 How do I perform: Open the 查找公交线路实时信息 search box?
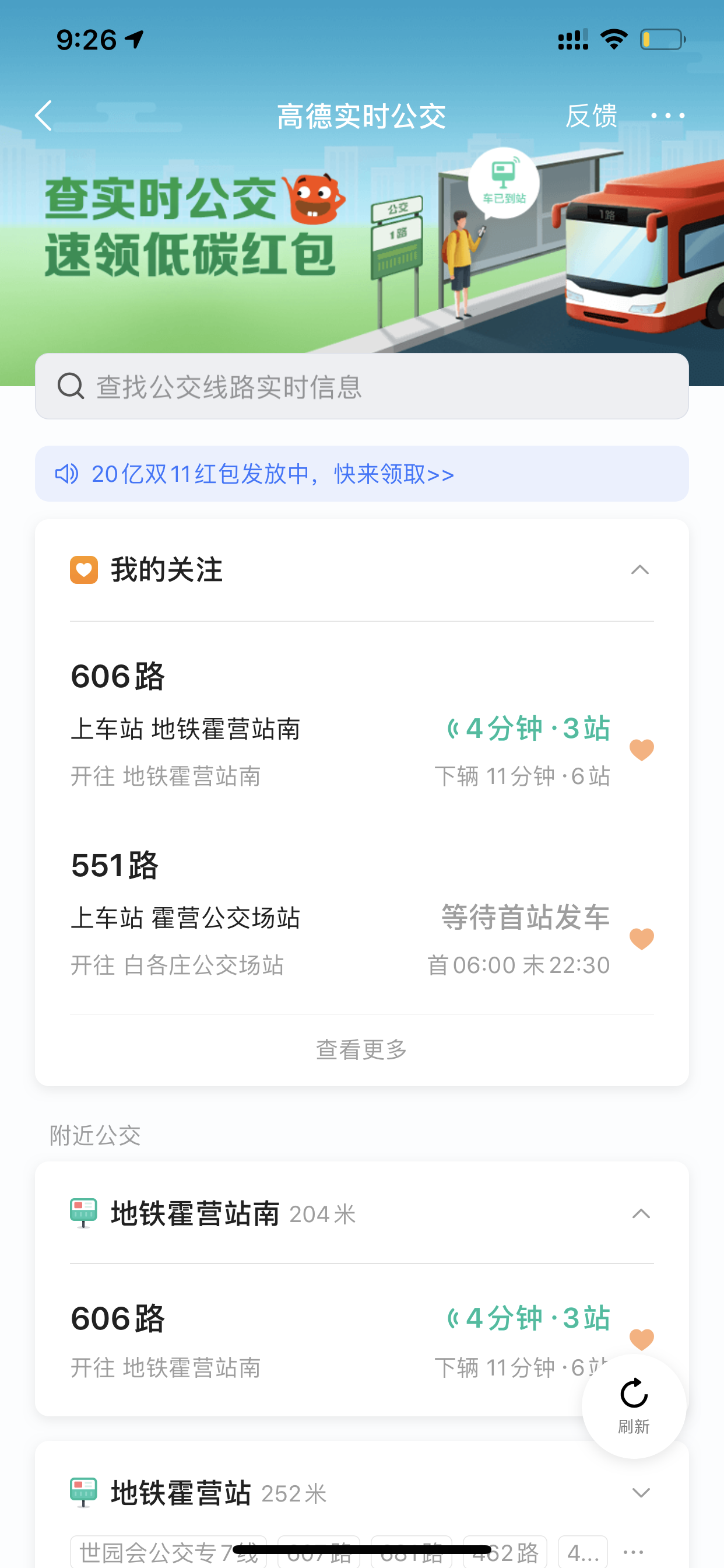[x=362, y=386]
